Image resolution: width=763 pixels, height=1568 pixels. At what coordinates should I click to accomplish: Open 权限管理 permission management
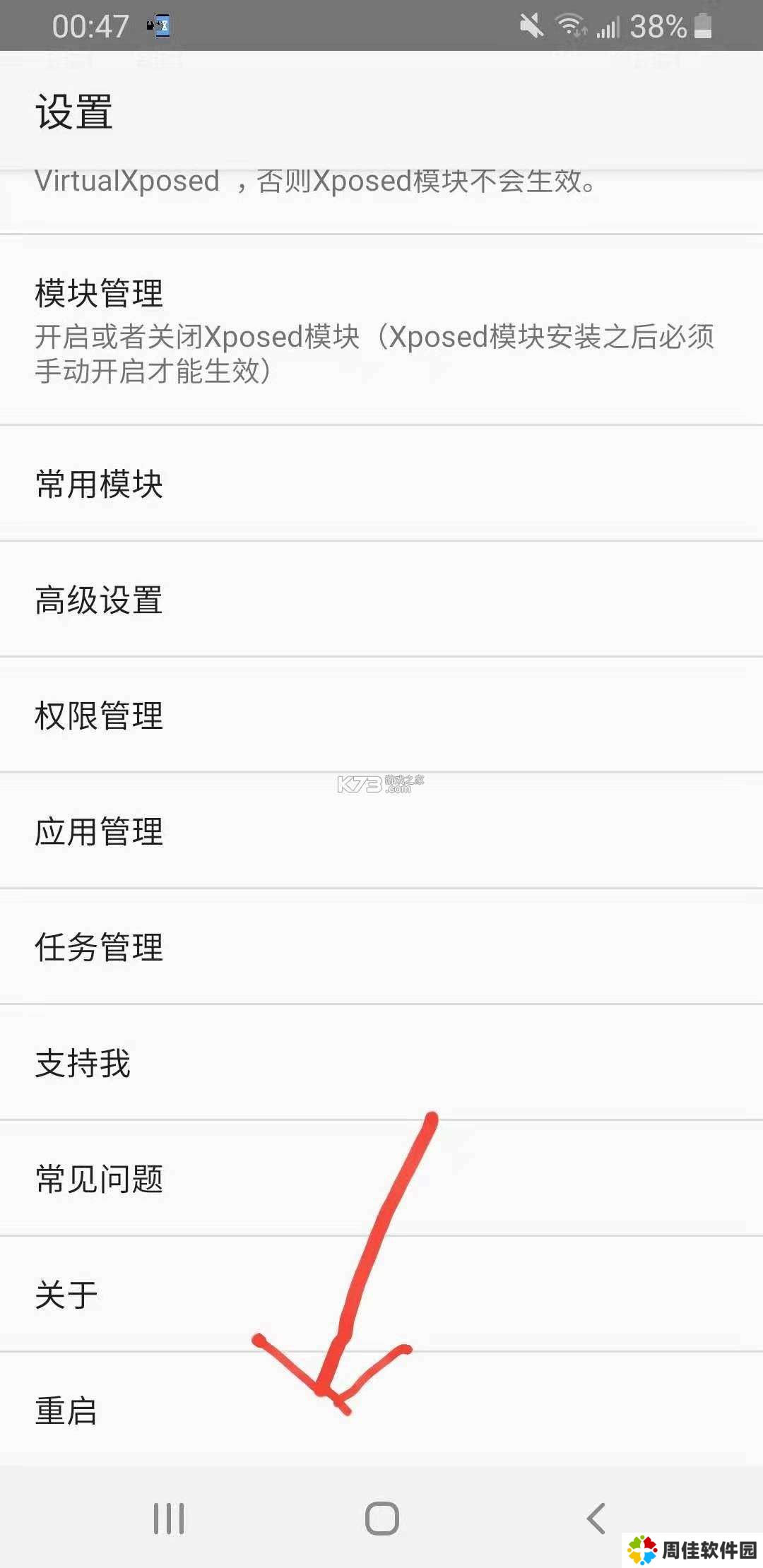pyautogui.click(x=381, y=715)
